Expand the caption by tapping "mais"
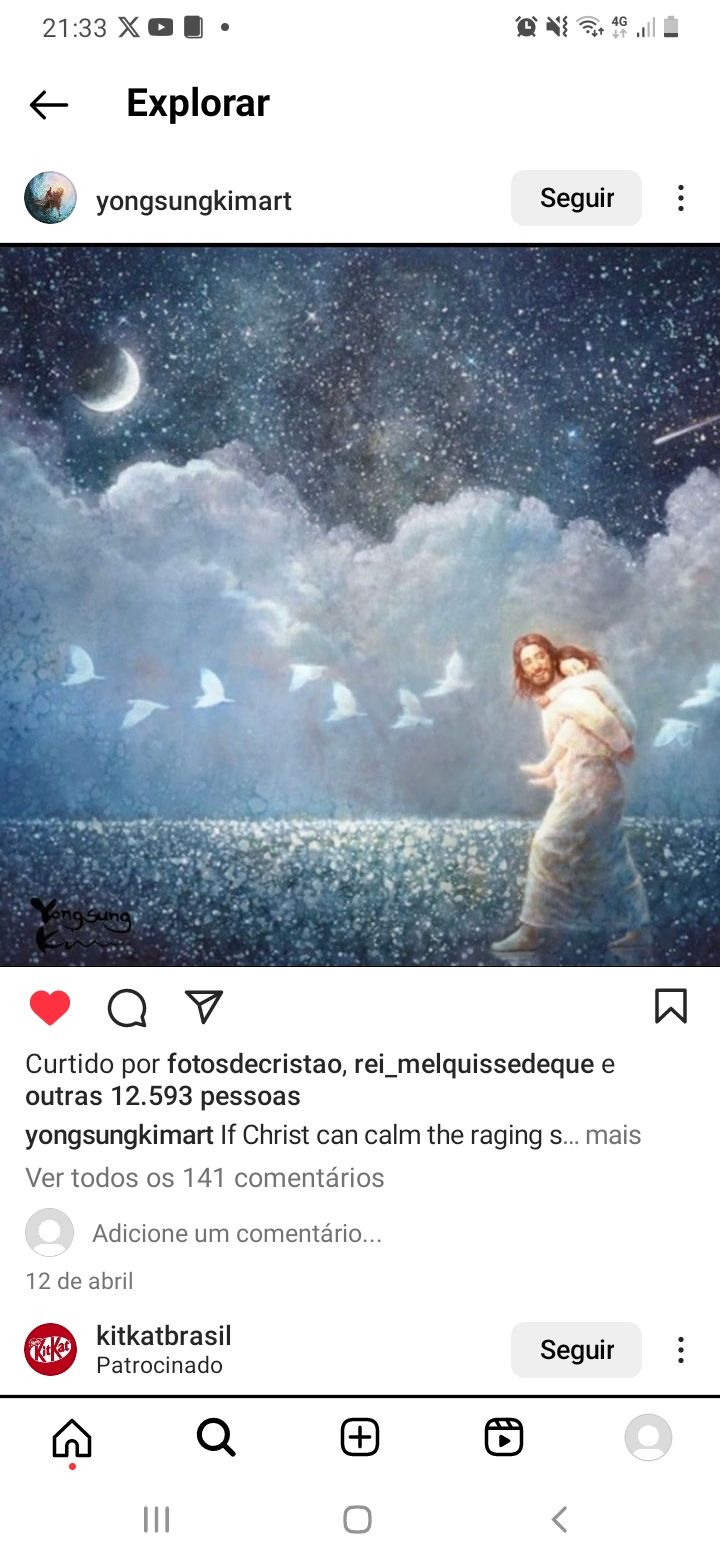The image size is (720, 1560). (613, 1135)
